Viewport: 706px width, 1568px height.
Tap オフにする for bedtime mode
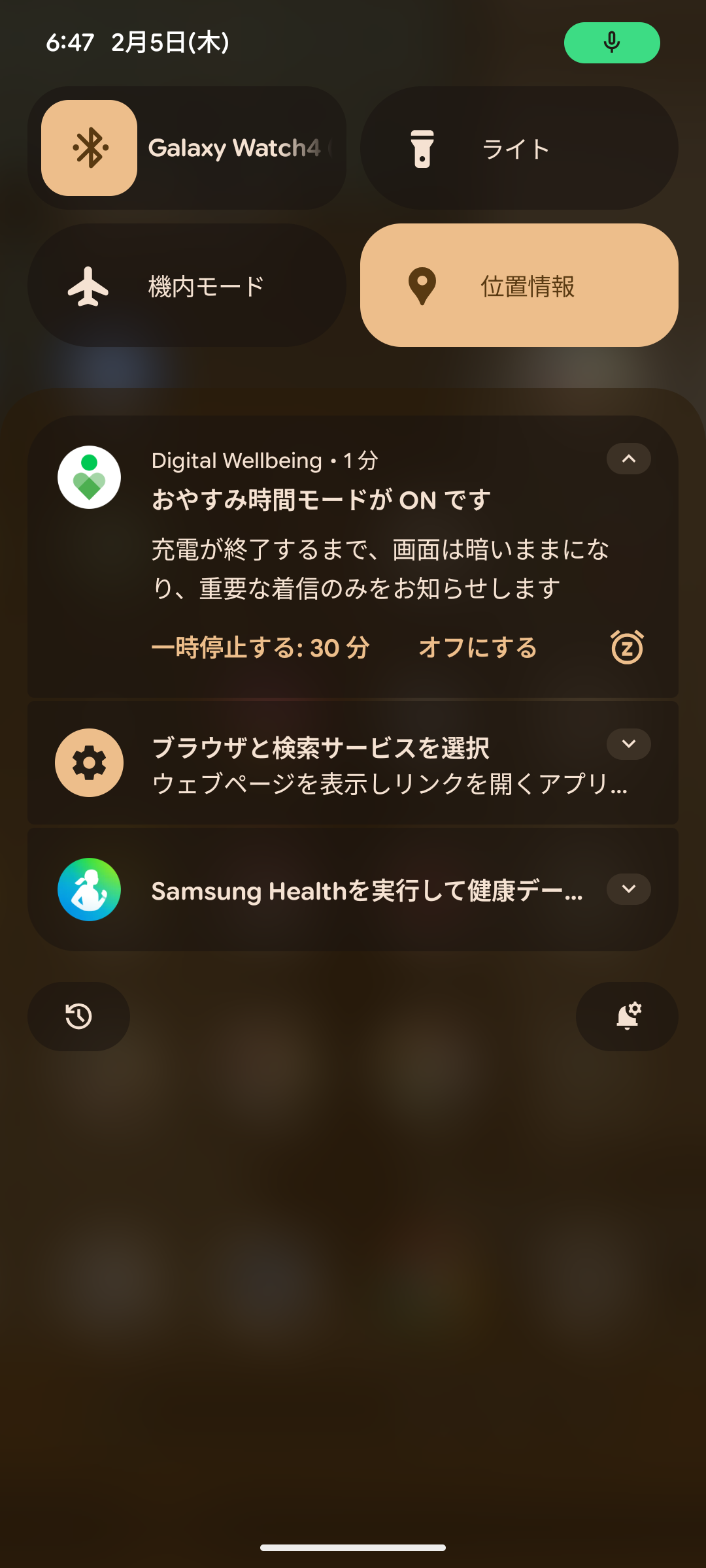point(478,648)
